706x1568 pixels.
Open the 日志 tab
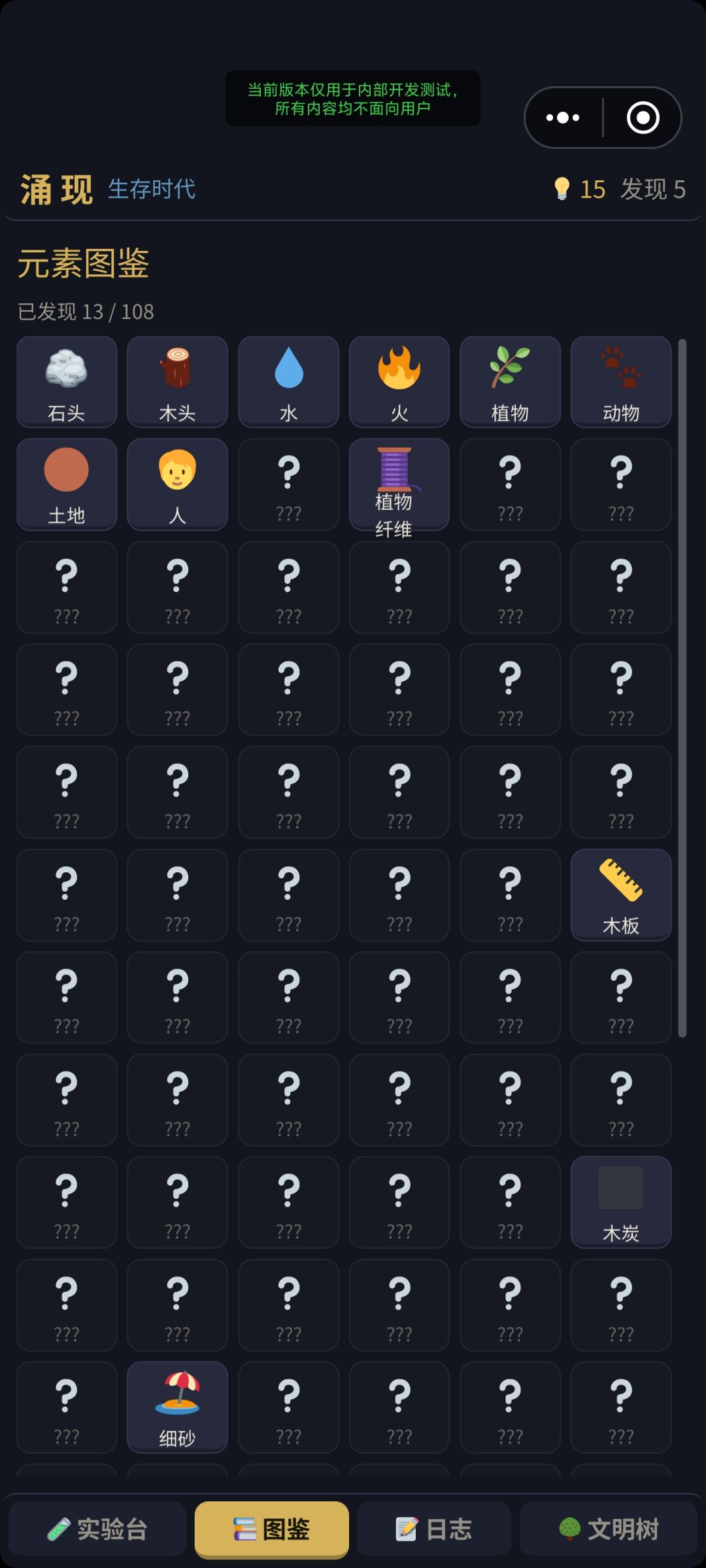pos(434,1529)
